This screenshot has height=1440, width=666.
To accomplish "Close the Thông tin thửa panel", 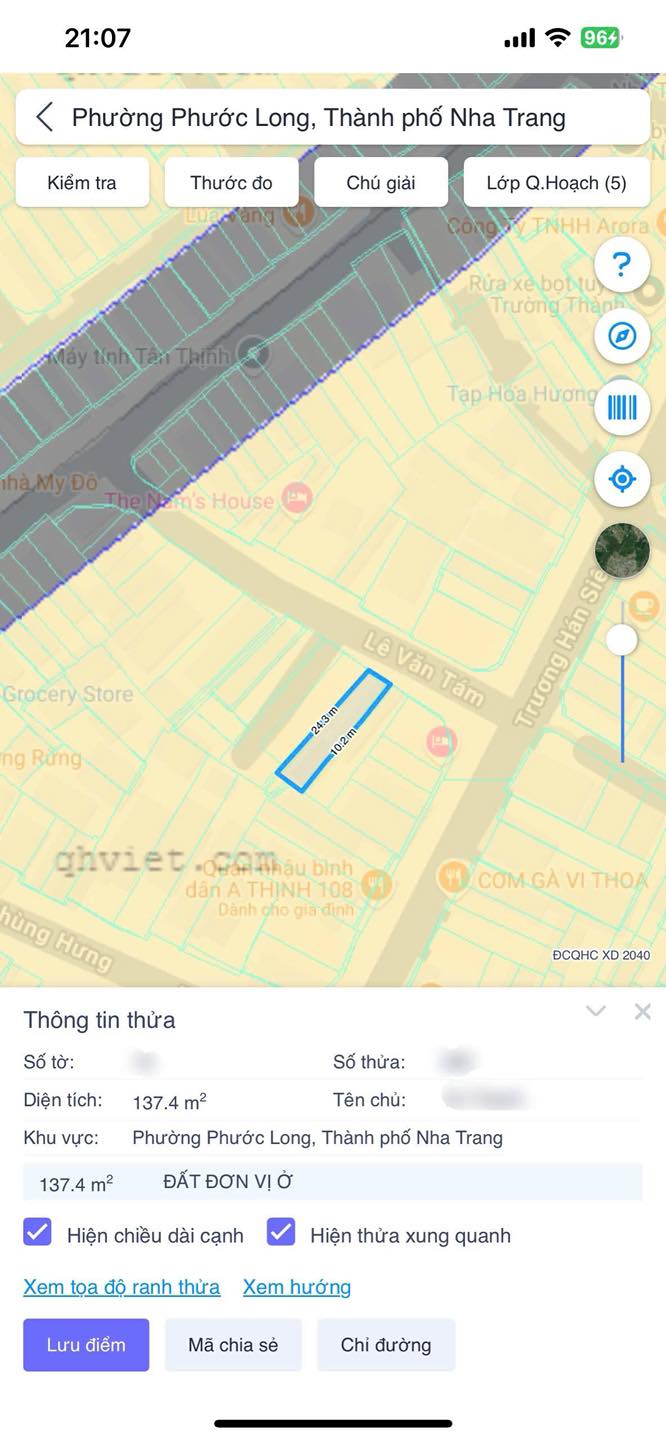I will (643, 1011).
